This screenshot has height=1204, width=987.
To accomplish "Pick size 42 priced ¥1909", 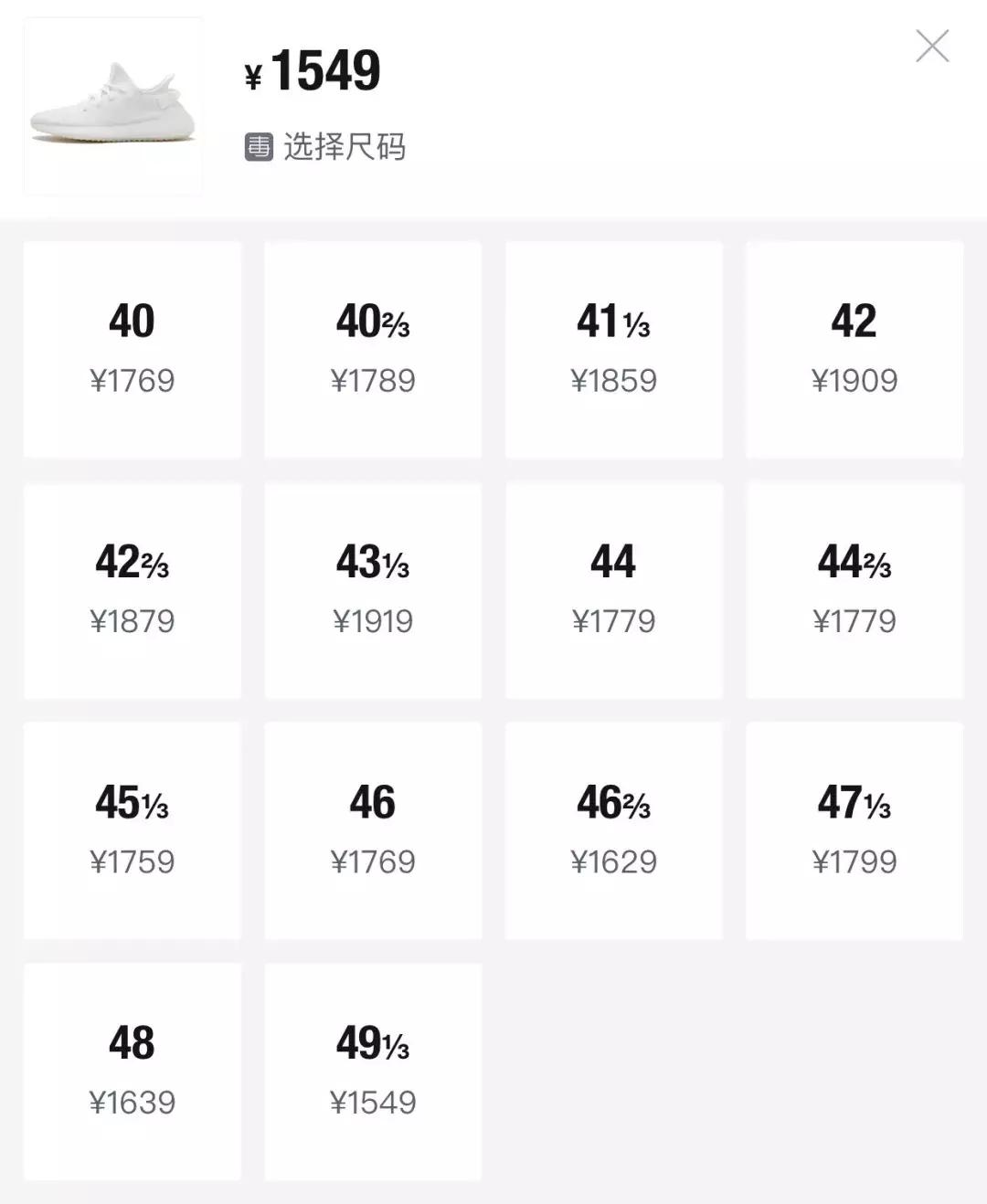I will point(854,350).
